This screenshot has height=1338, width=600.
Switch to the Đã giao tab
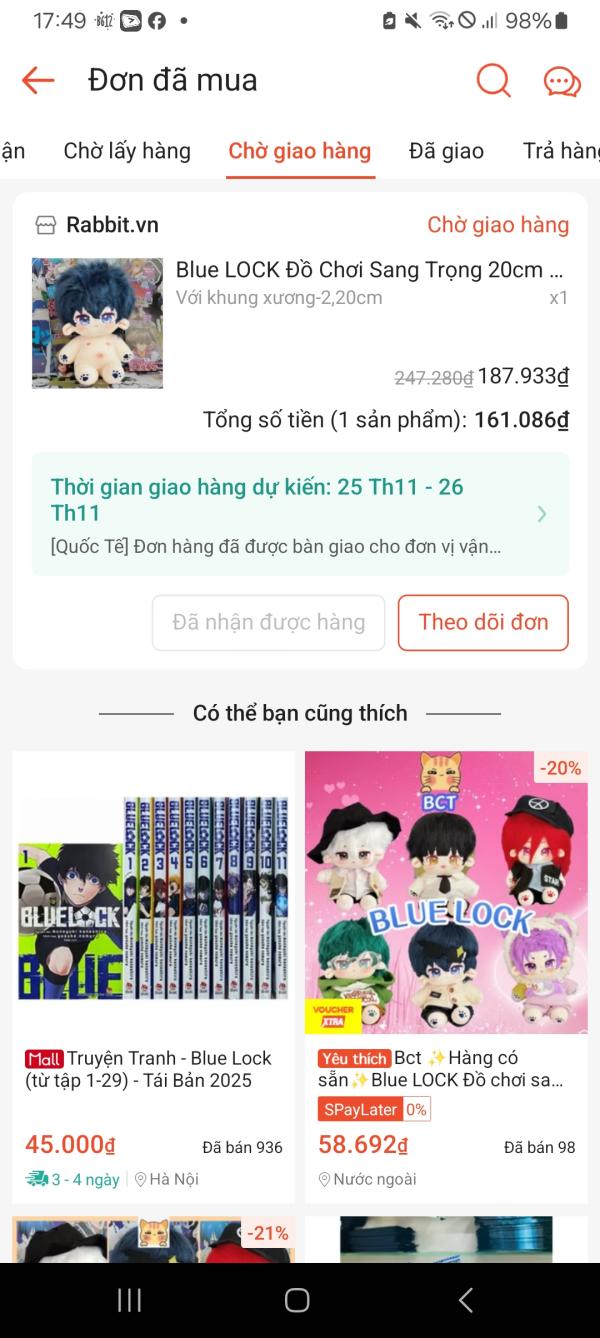(446, 151)
